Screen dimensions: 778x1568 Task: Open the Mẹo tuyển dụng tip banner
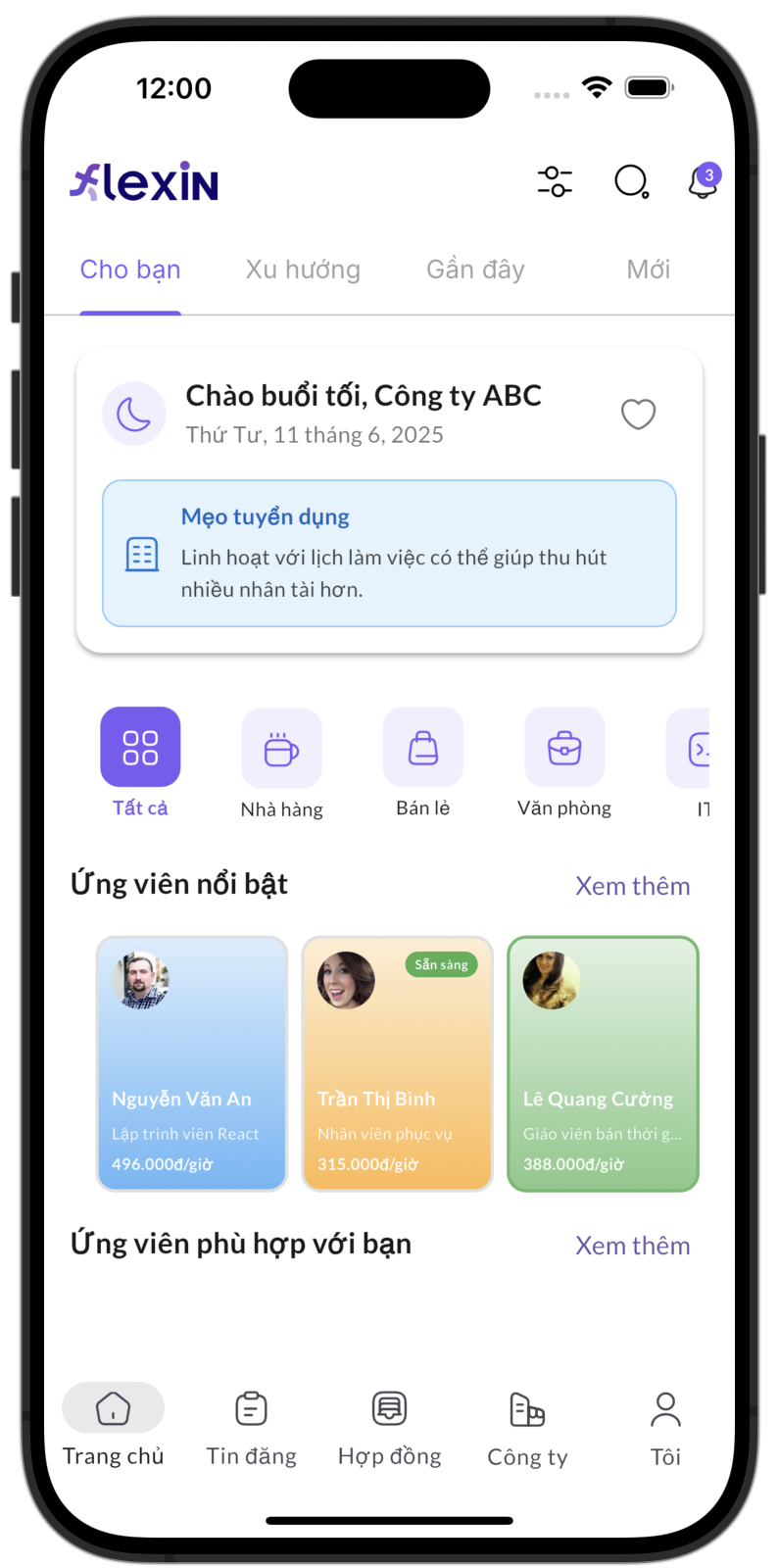pos(389,553)
